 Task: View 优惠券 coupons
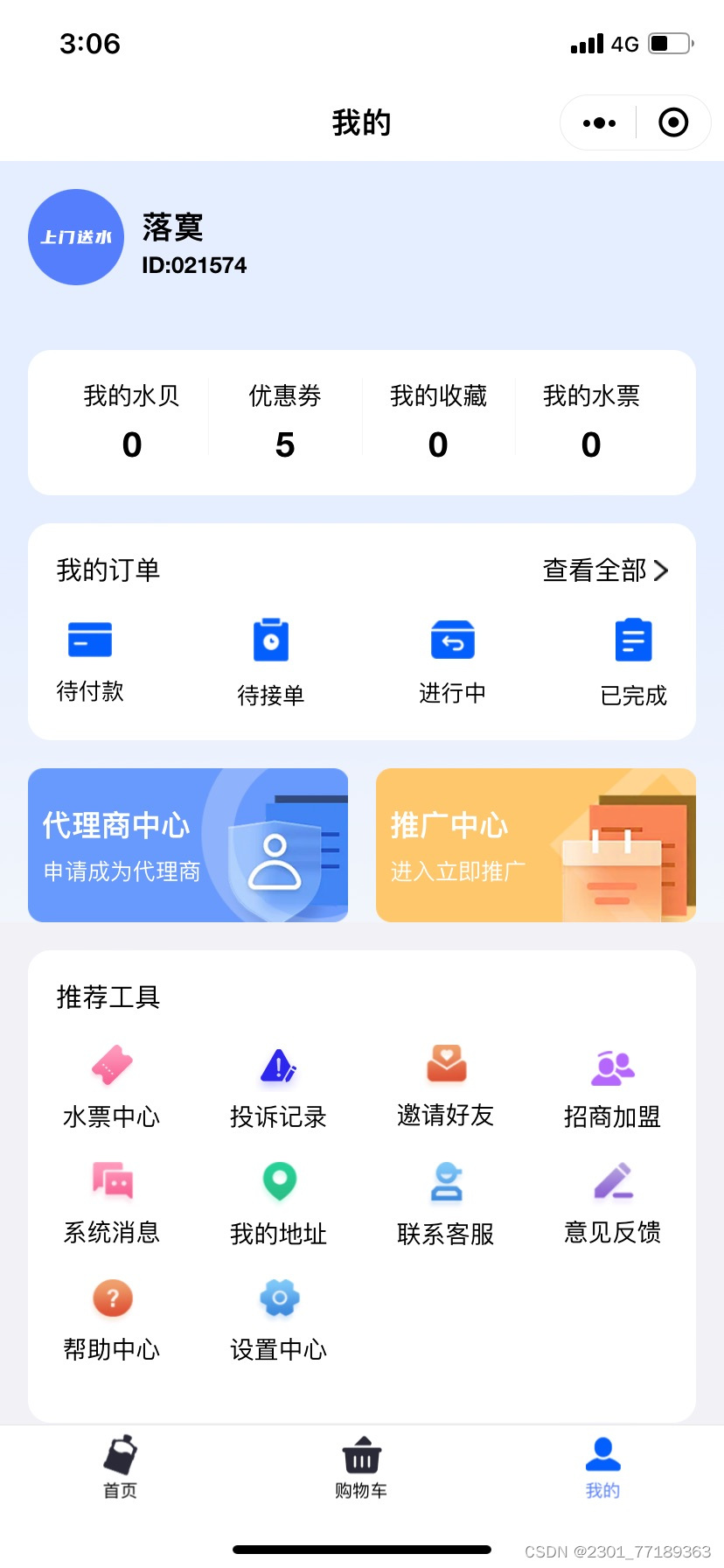(x=285, y=422)
